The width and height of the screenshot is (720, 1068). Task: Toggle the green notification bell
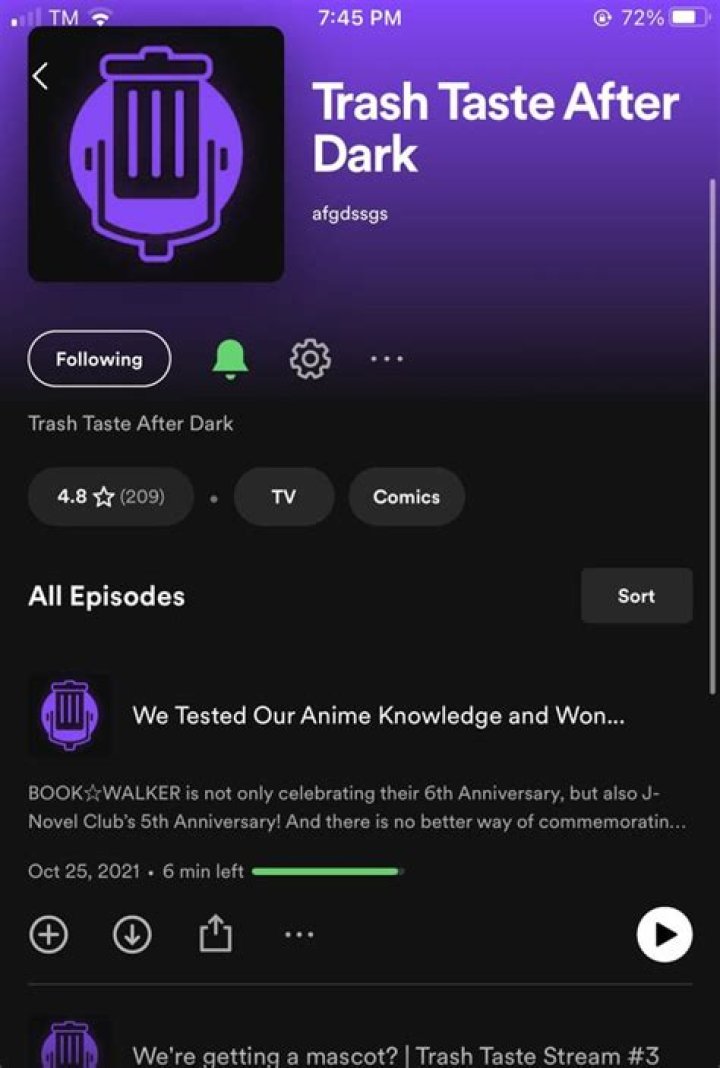coord(230,359)
